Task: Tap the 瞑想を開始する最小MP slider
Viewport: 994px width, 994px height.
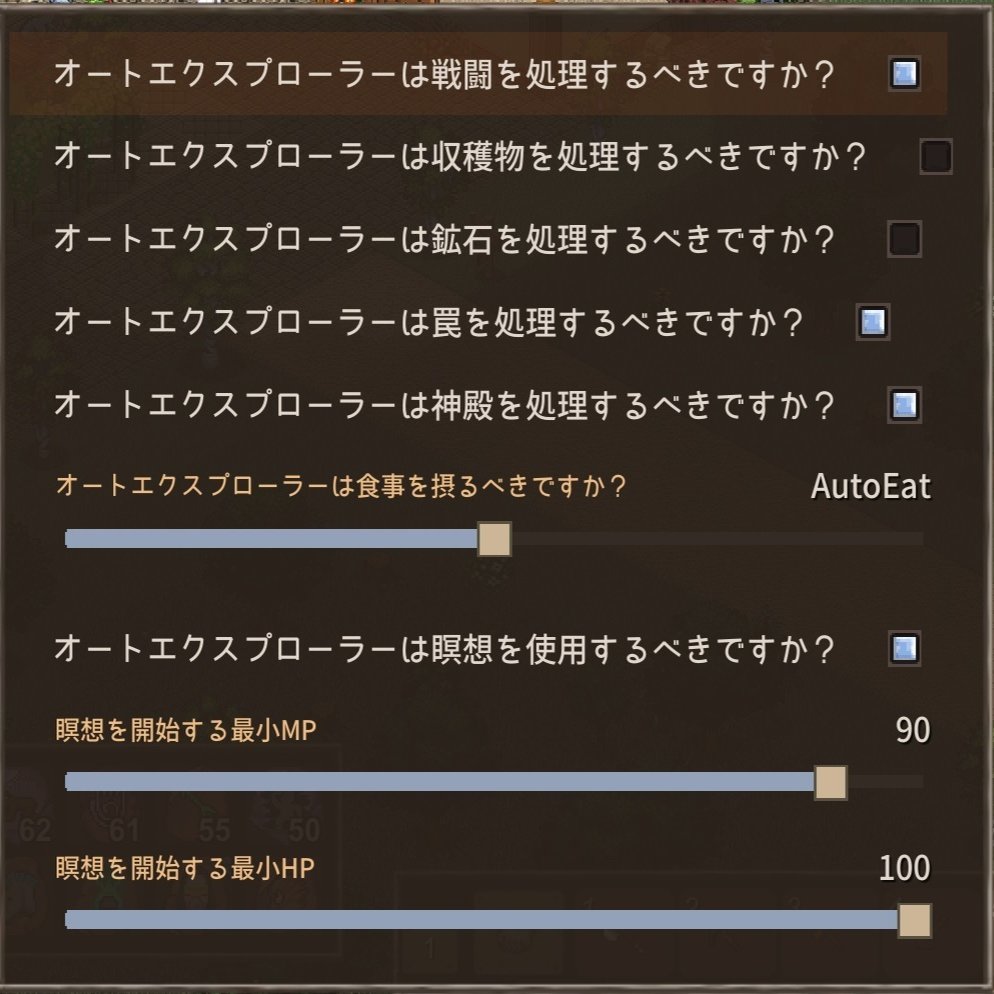Action: [x=494, y=782]
